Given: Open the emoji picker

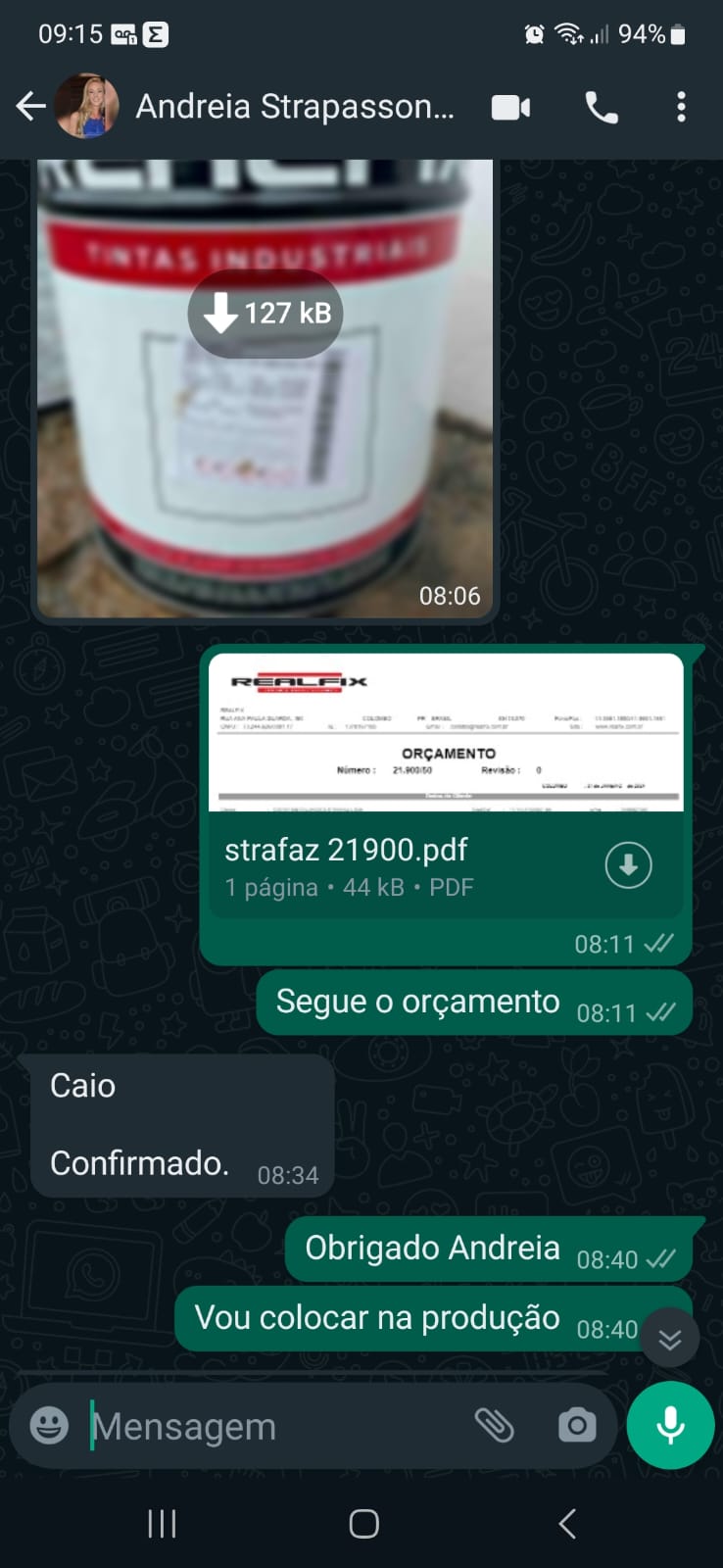Looking at the screenshot, I should tap(49, 1426).
